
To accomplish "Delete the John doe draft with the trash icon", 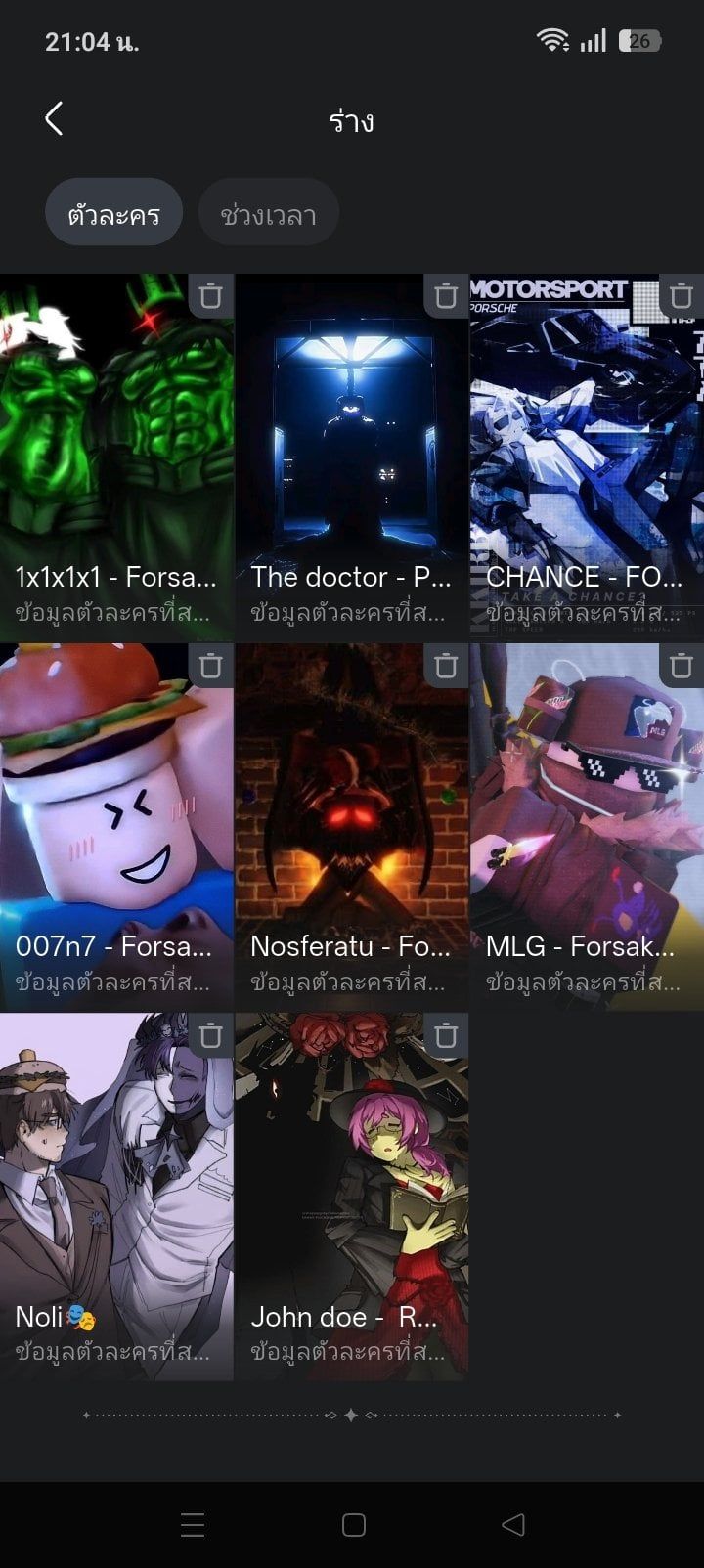I will (446, 1035).
